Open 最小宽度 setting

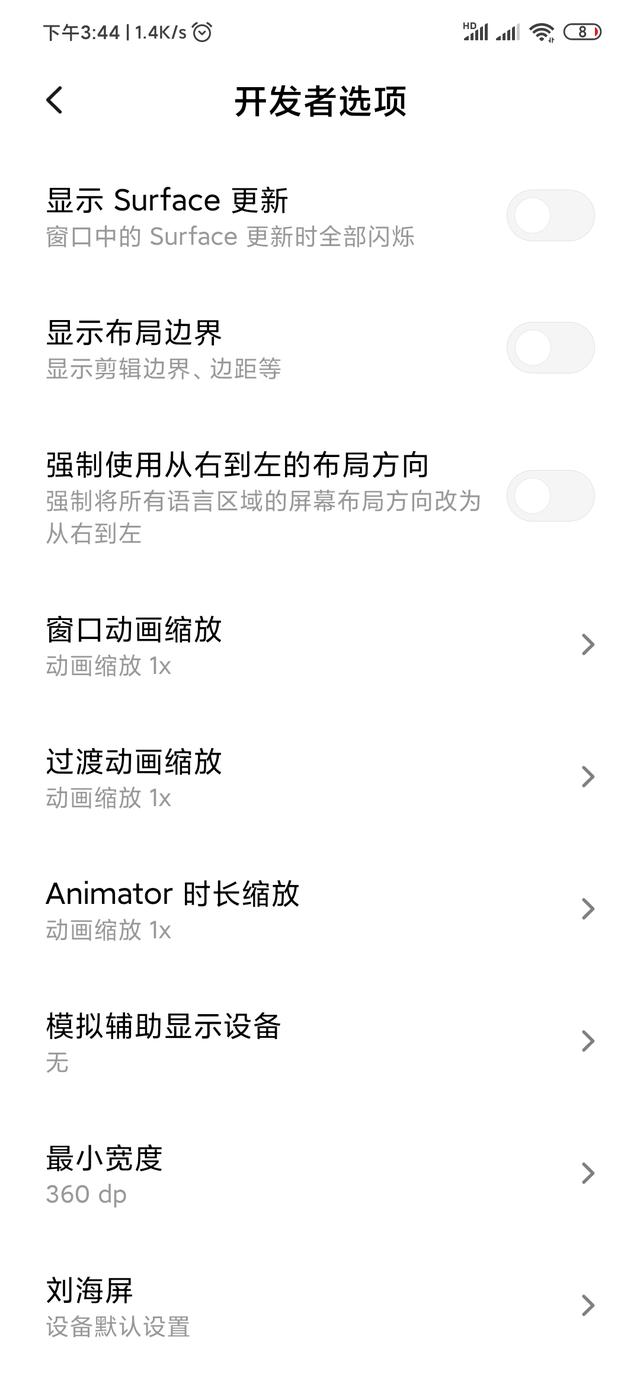(320, 1173)
